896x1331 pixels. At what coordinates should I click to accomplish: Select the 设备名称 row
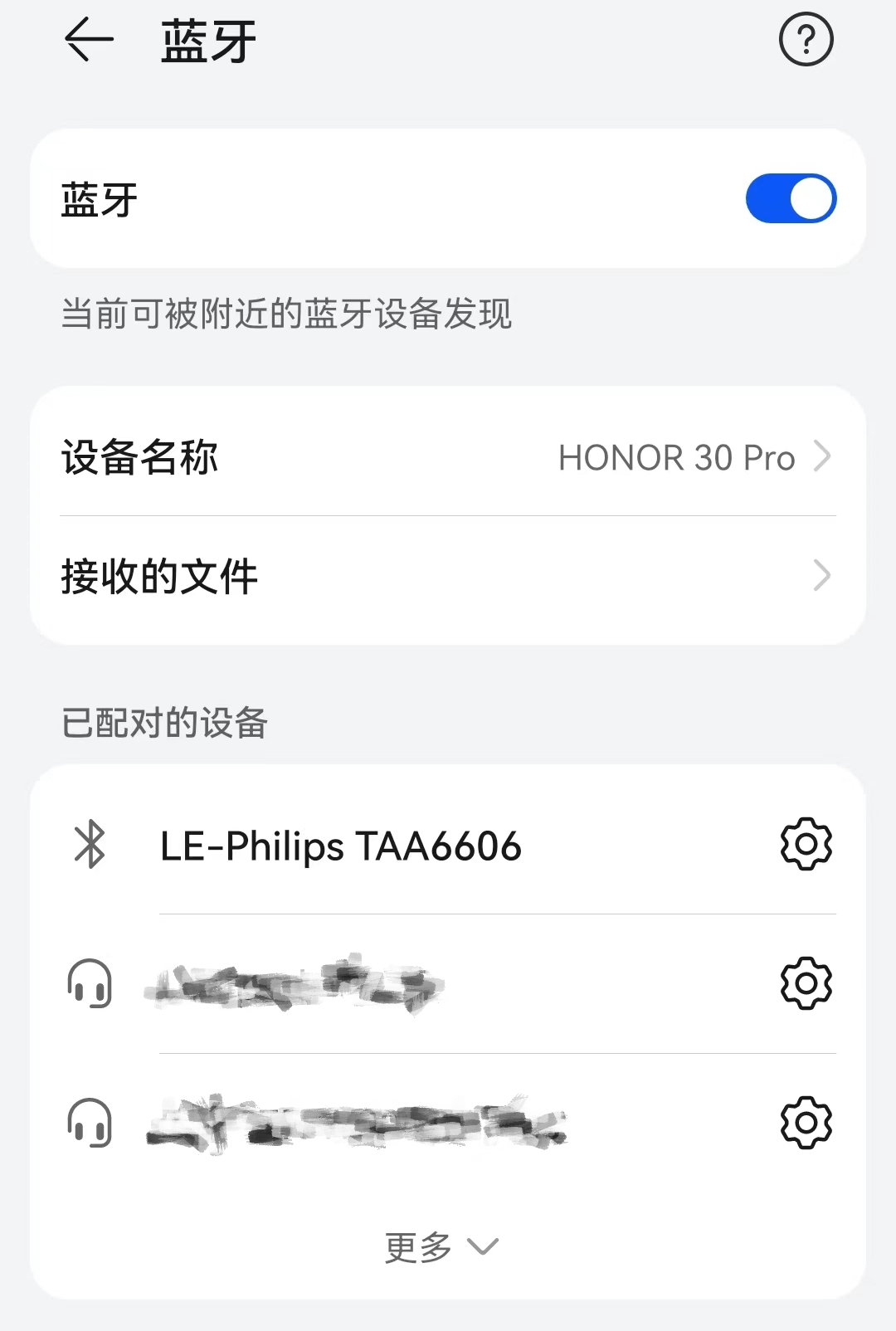[332, 456]
